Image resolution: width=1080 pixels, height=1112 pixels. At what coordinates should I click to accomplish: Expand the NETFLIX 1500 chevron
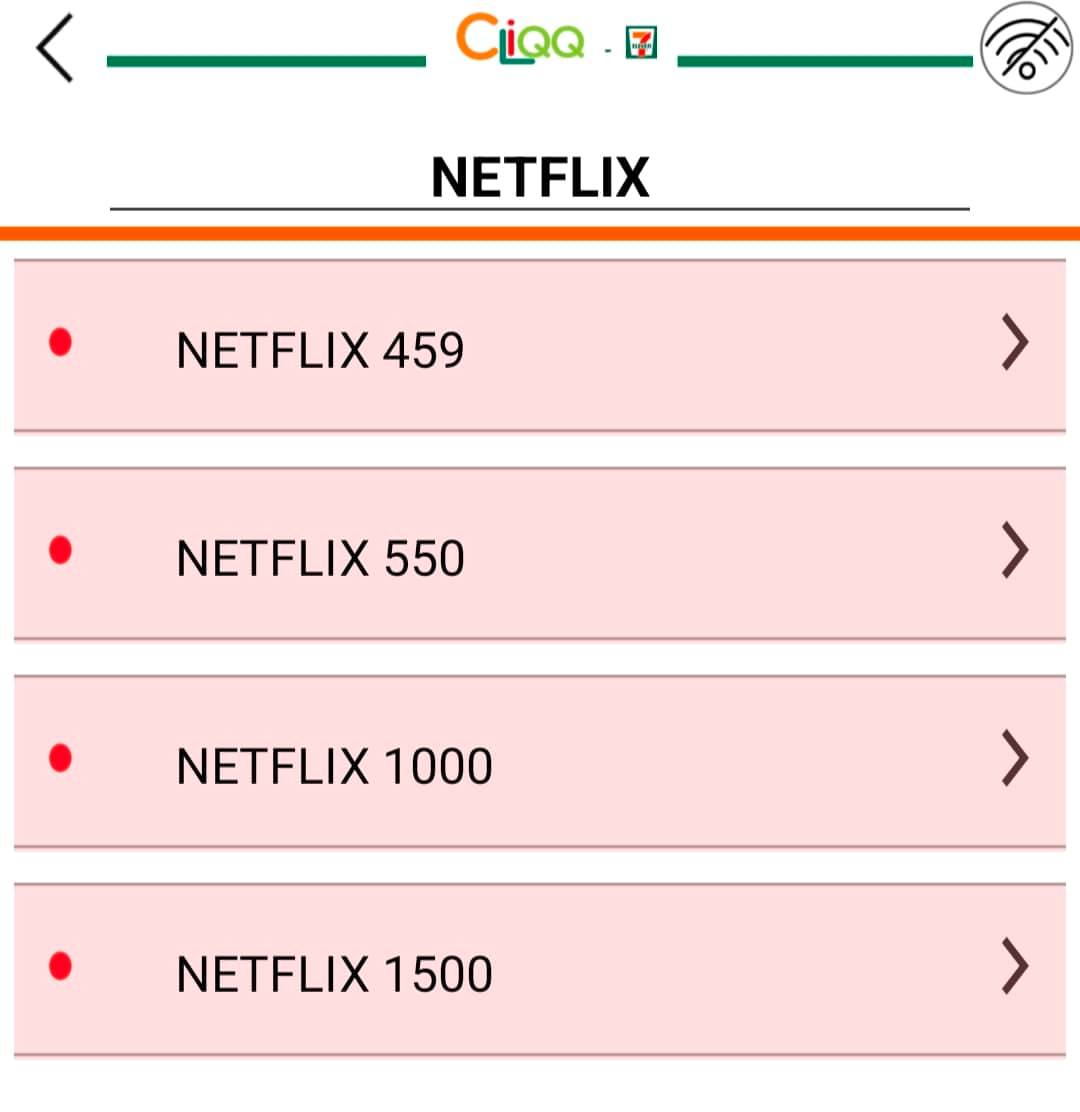(x=1016, y=967)
